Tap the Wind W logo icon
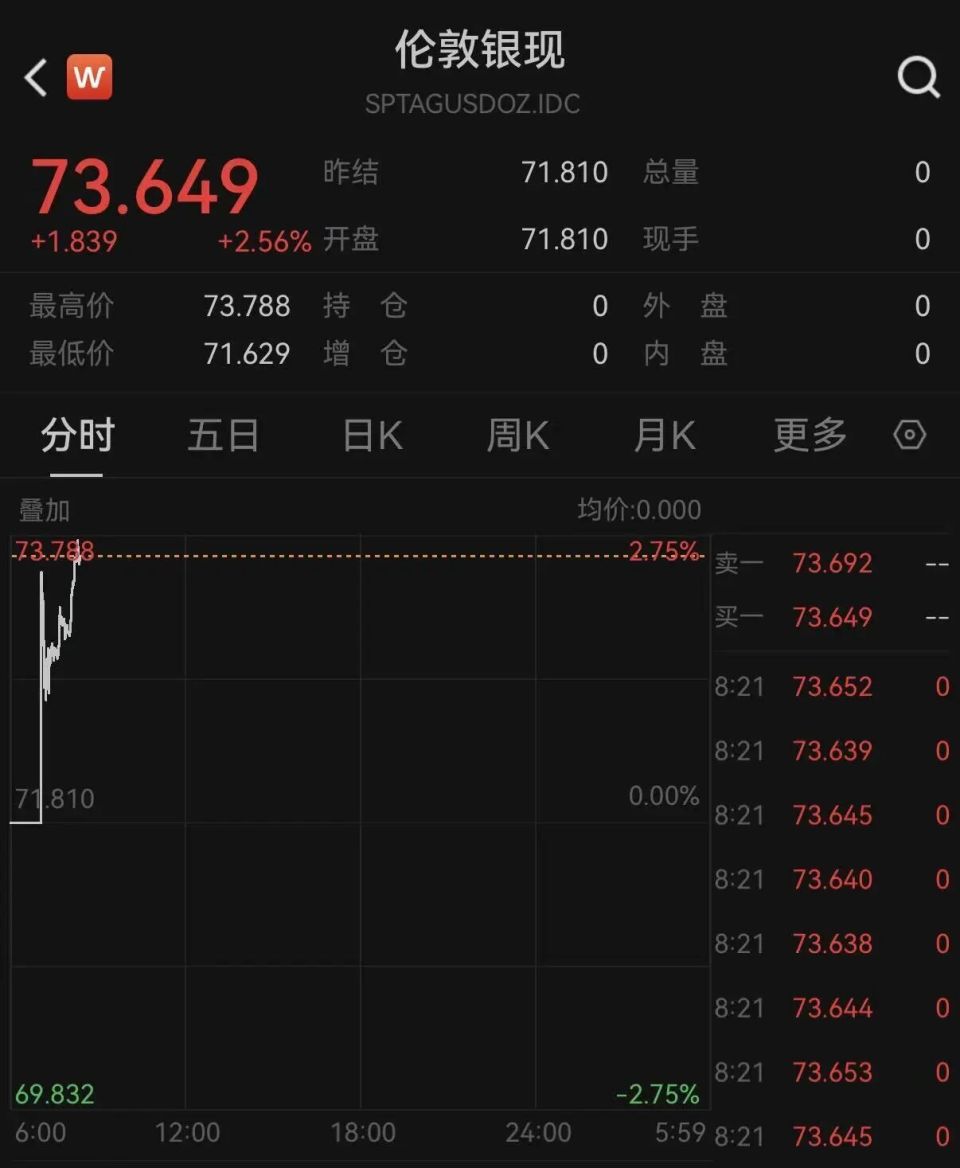The height and width of the screenshot is (1168, 960). [x=89, y=76]
